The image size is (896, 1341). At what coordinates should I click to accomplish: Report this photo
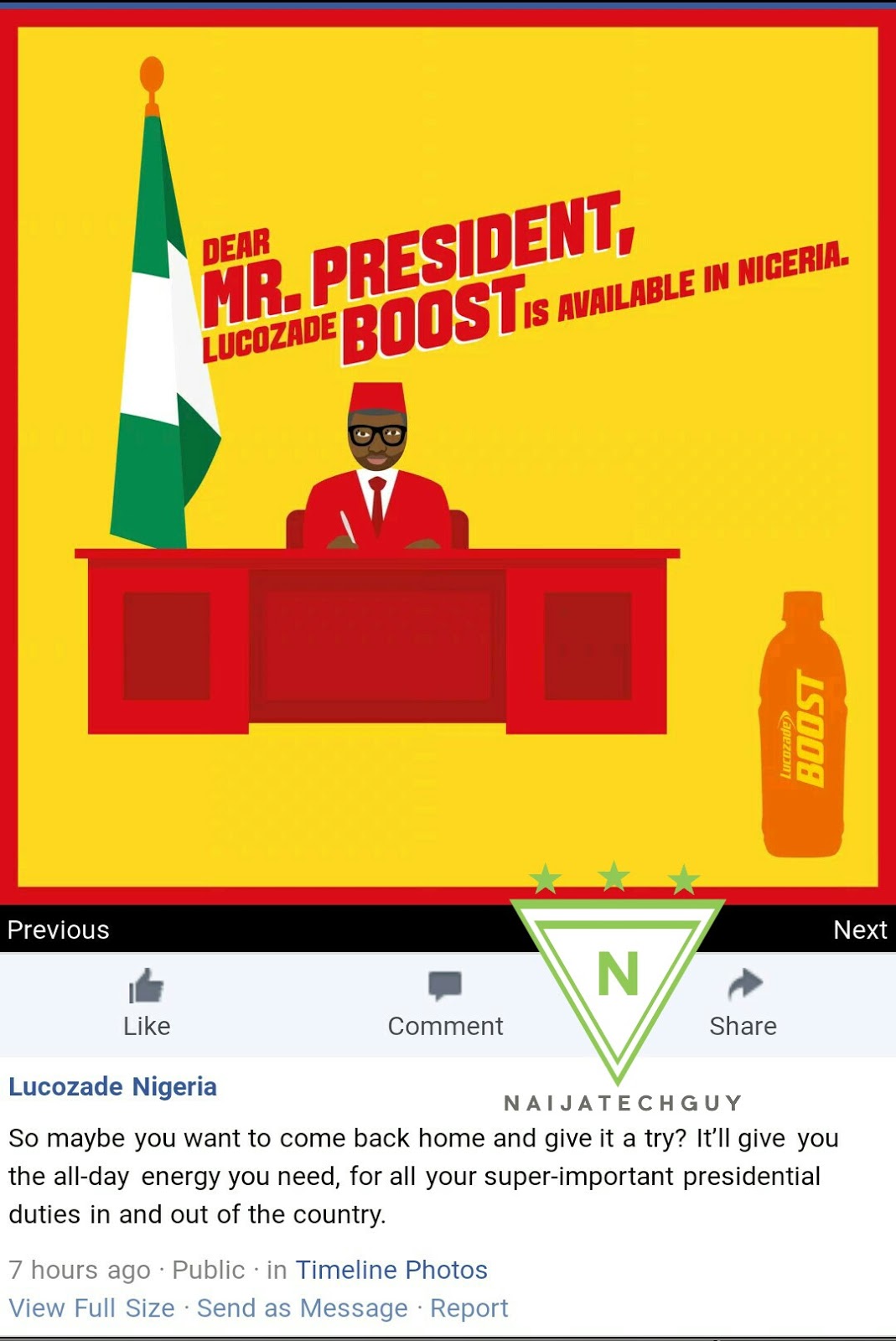click(469, 1307)
